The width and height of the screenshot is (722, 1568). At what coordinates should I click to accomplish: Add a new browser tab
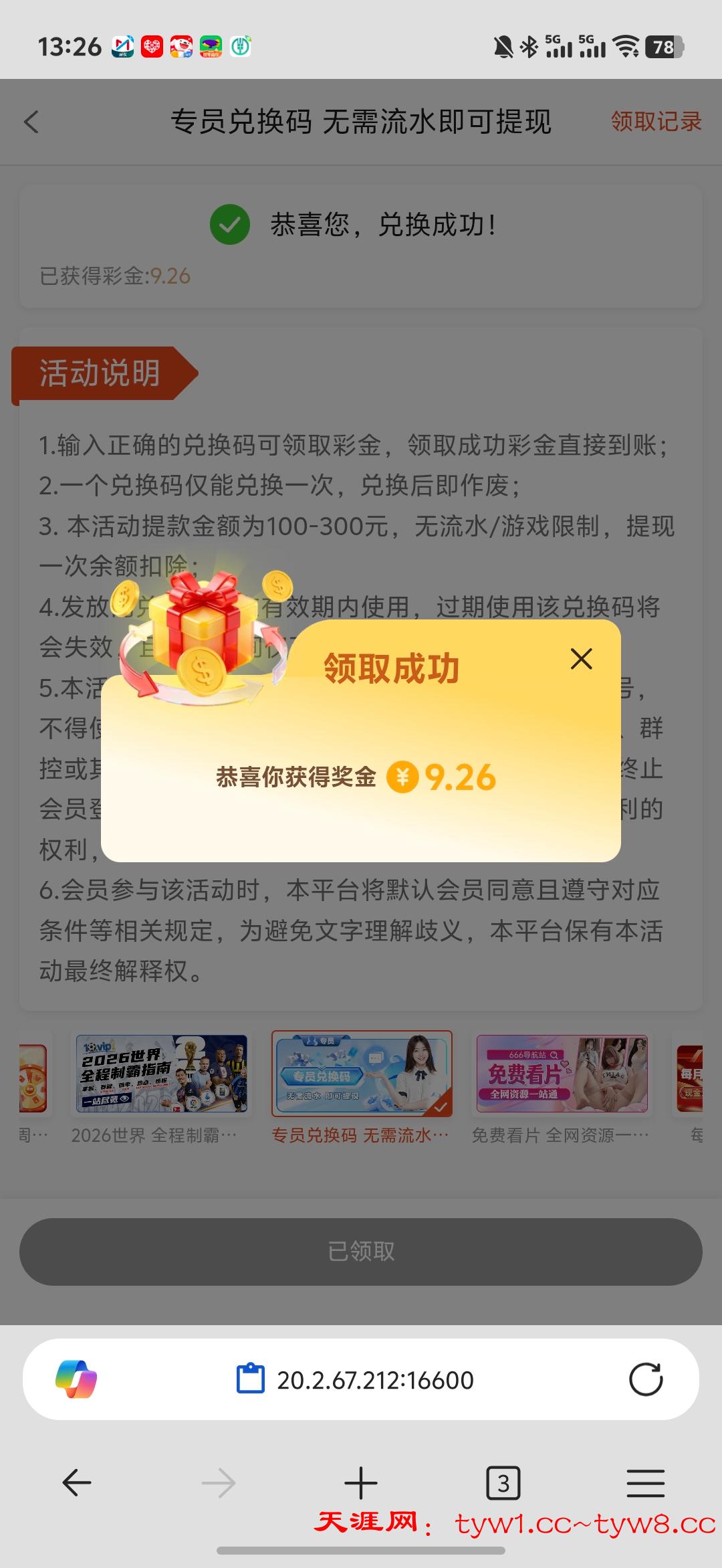tap(361, 1483)
